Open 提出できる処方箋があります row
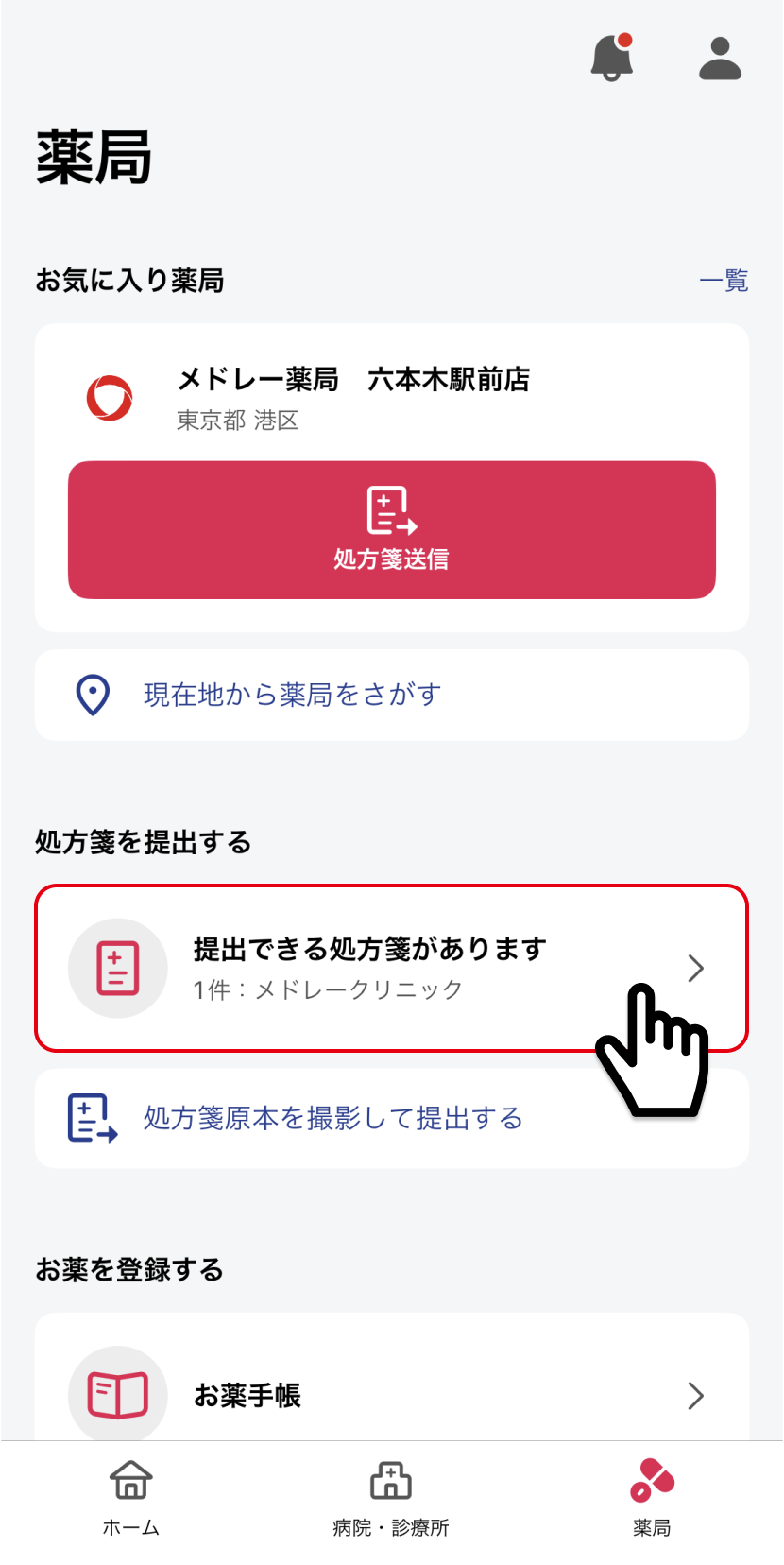The width and height of the screenshot is (784, 1565). pyautogui.click(x=392, y=968)
